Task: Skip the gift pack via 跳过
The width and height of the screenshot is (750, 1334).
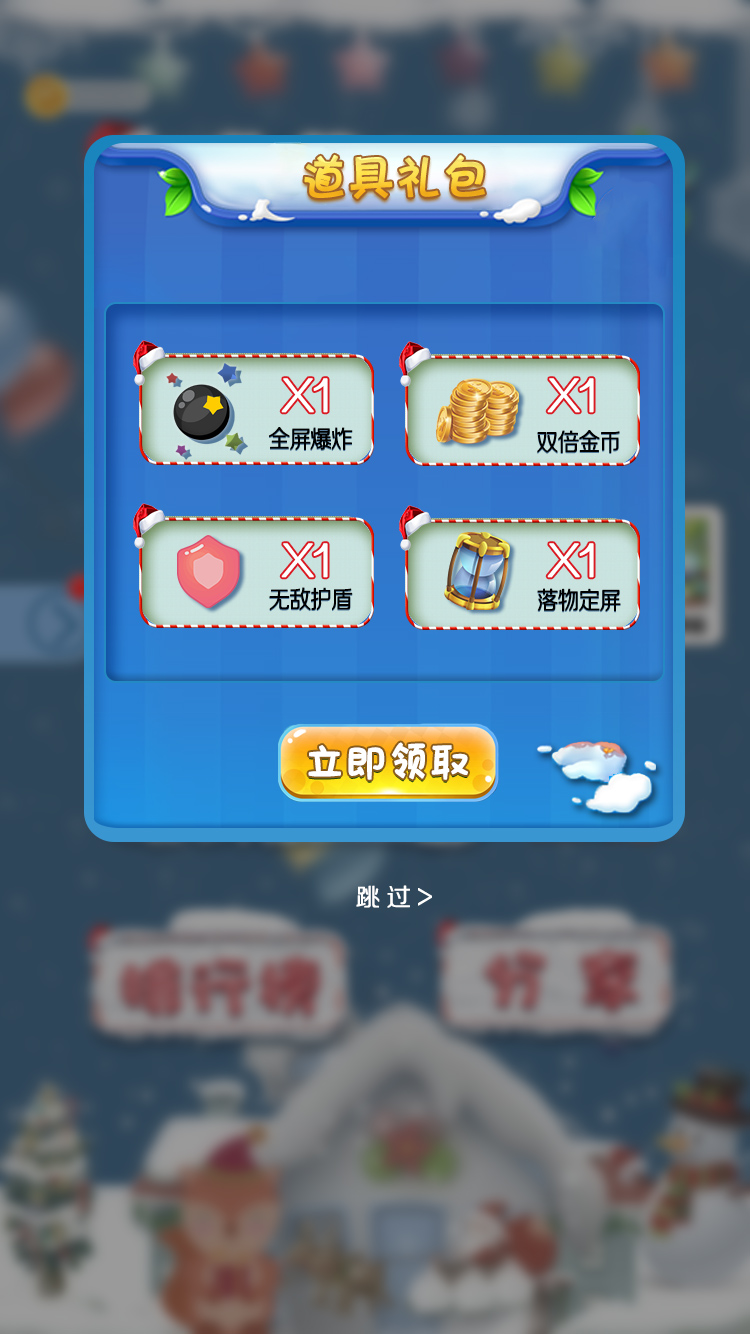Action: 394,897
